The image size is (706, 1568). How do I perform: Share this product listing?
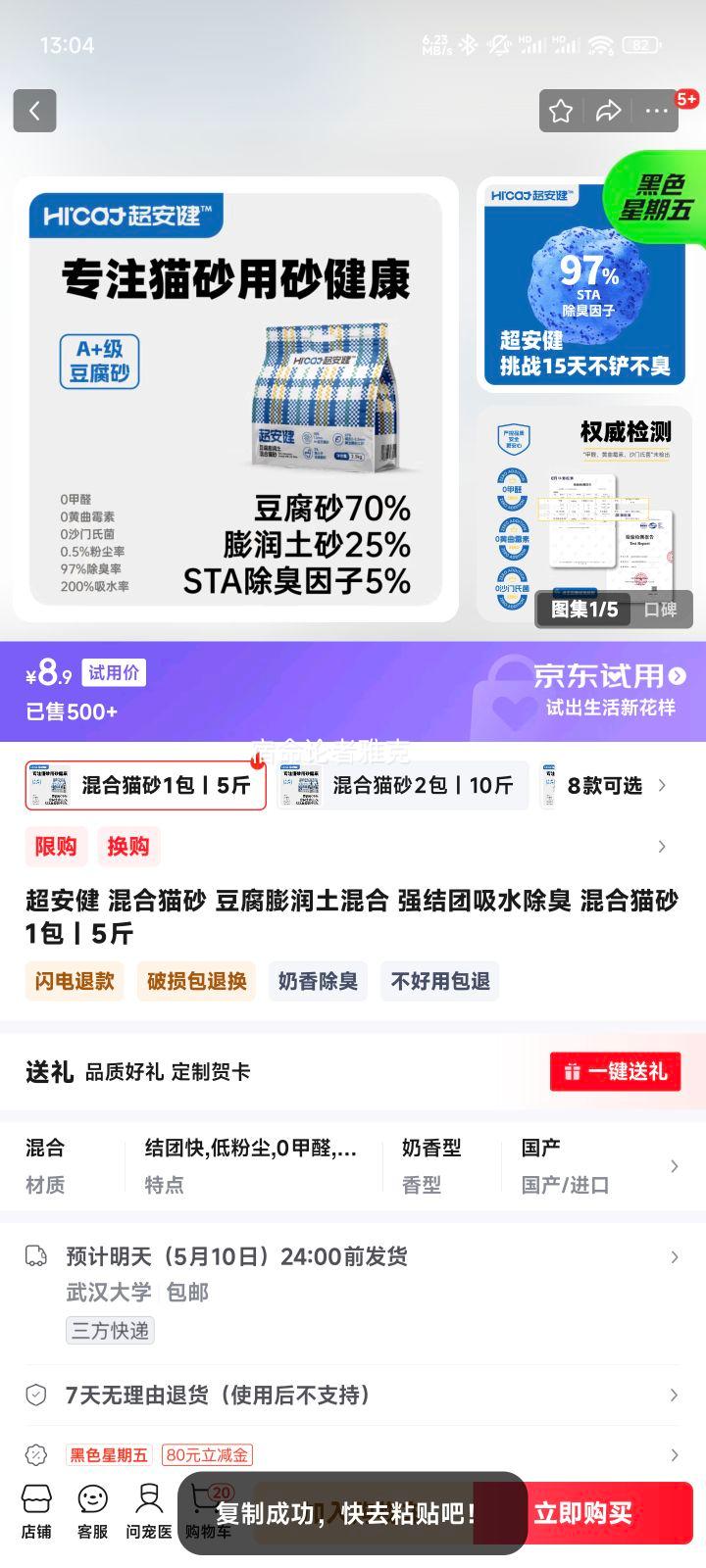click(608, 111)
